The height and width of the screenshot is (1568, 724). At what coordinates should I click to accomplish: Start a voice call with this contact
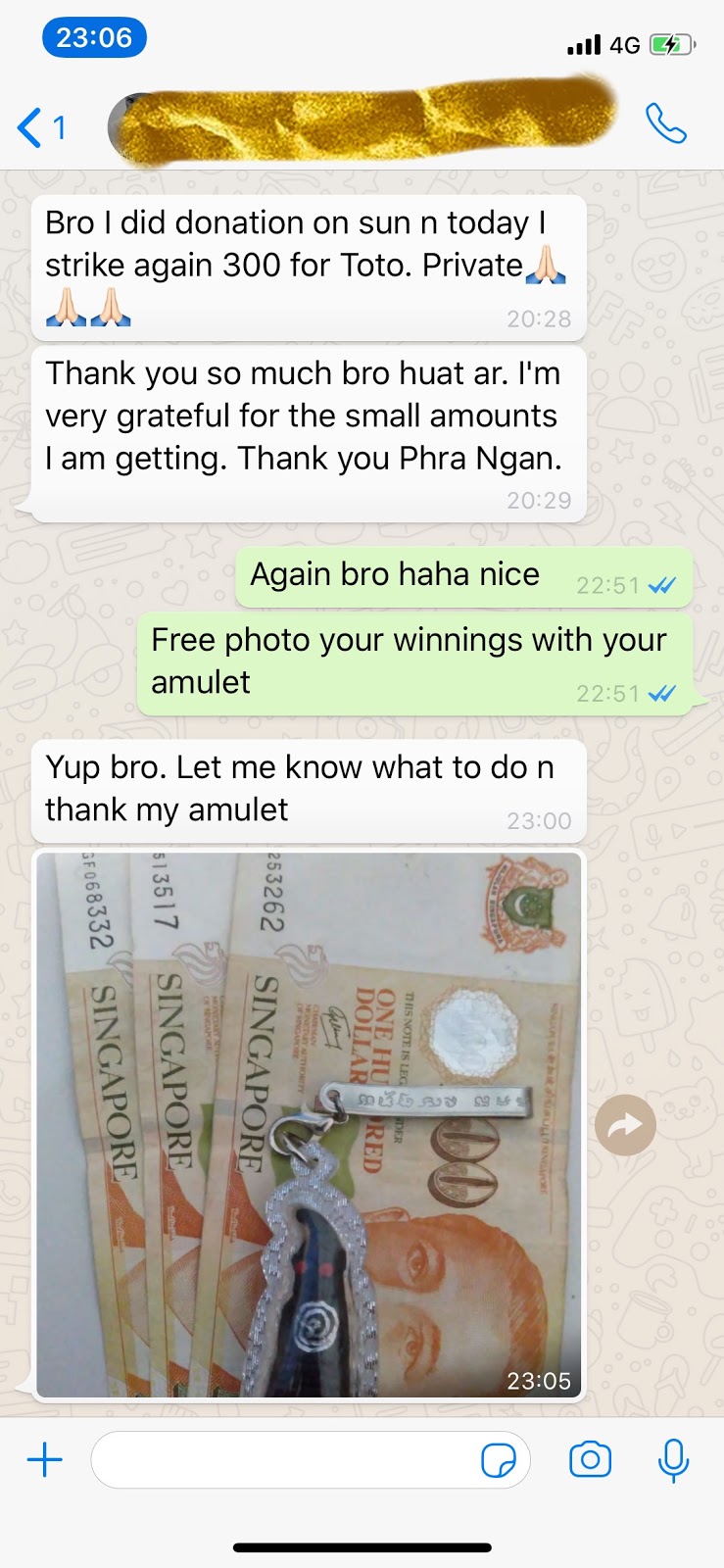pos(666,124)
